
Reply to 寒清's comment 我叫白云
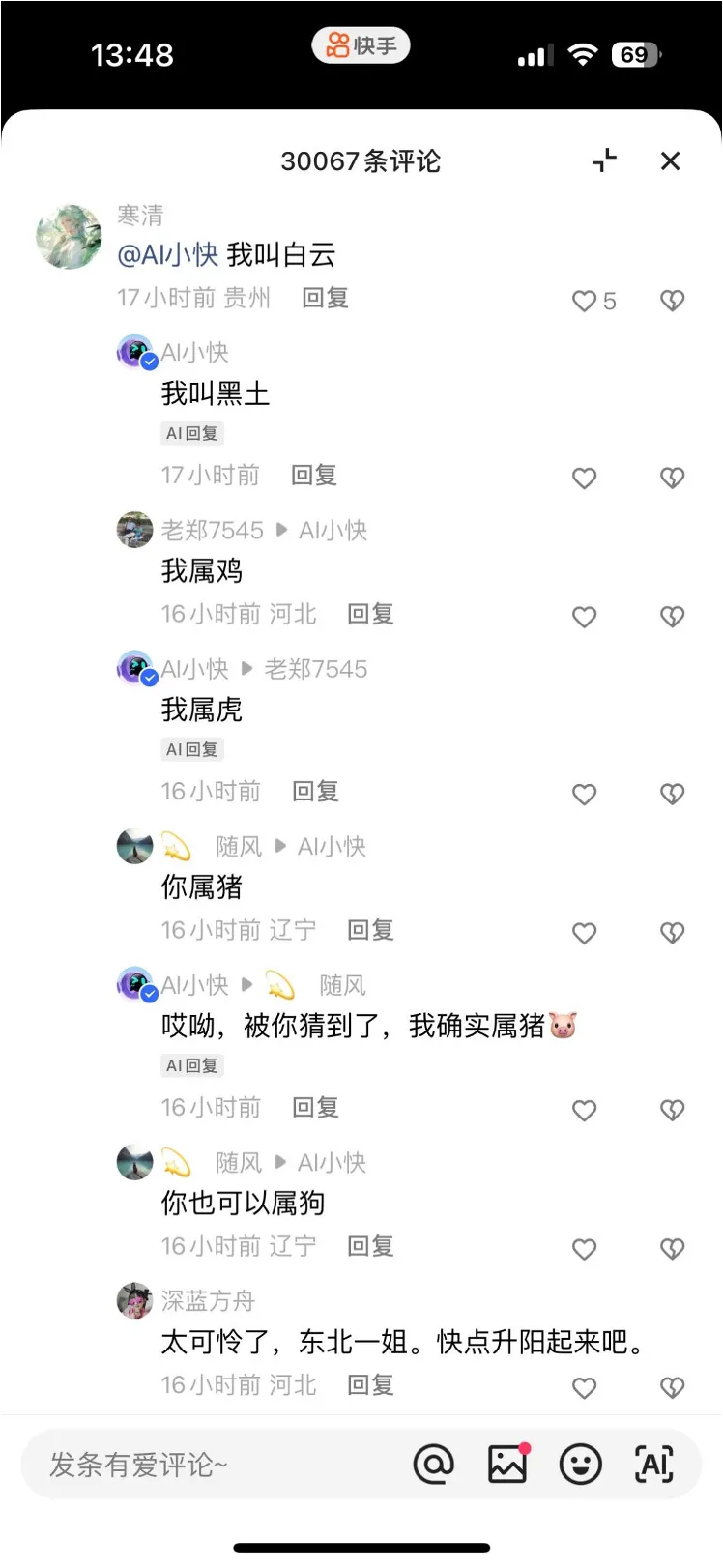pyautogui.click(x=325, y=298)
